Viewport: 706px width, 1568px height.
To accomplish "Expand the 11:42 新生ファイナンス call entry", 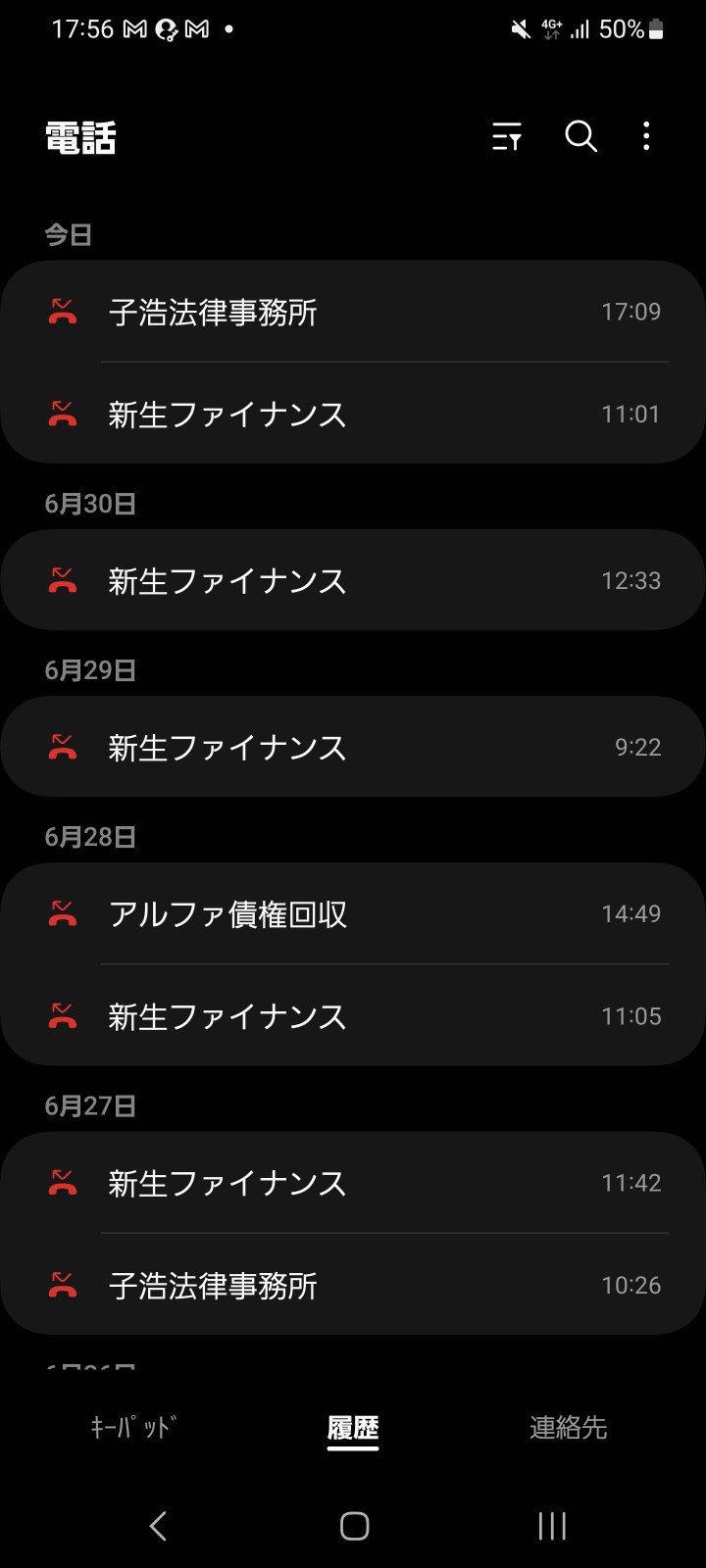I will pyautogui.click(x=353, y=1183).
